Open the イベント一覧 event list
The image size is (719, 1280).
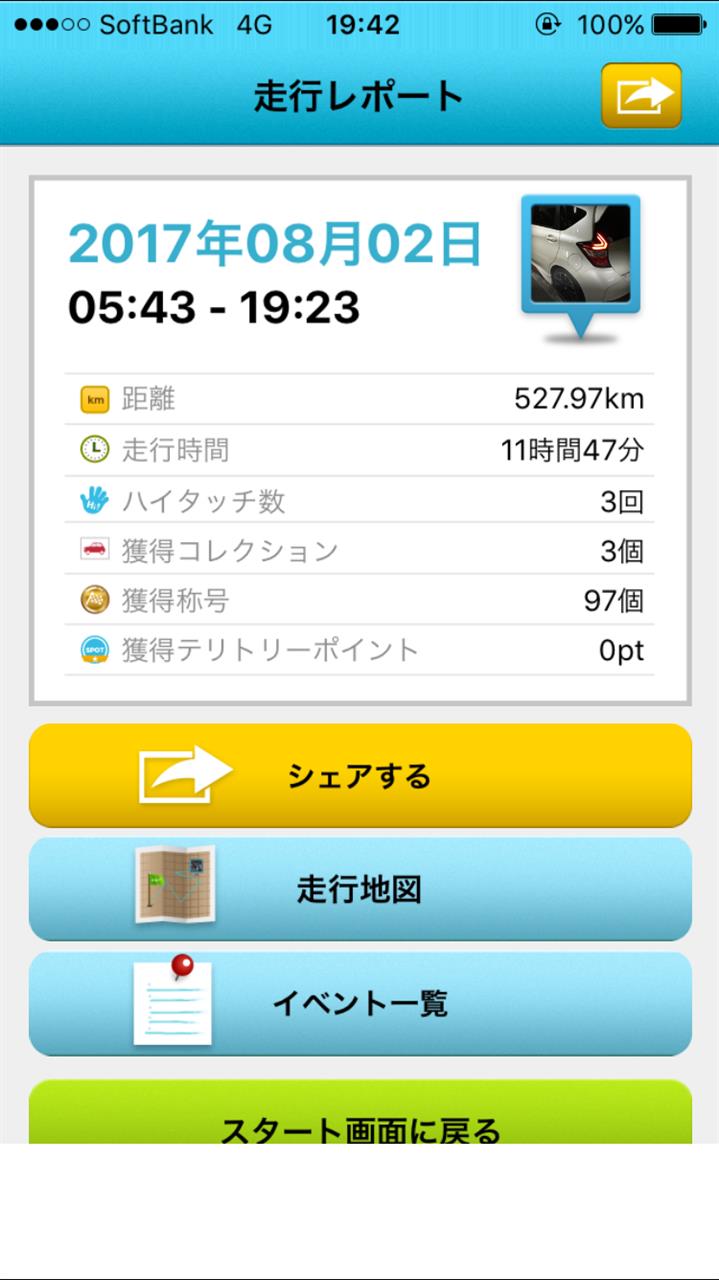coord(360,1003)
